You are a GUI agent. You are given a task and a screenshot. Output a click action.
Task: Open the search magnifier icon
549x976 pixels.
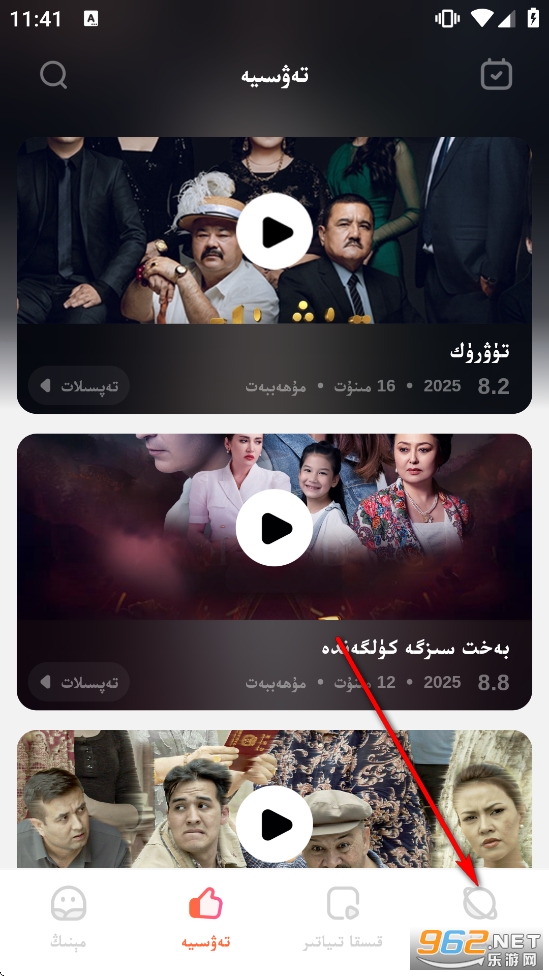click(x=54, y=75)
